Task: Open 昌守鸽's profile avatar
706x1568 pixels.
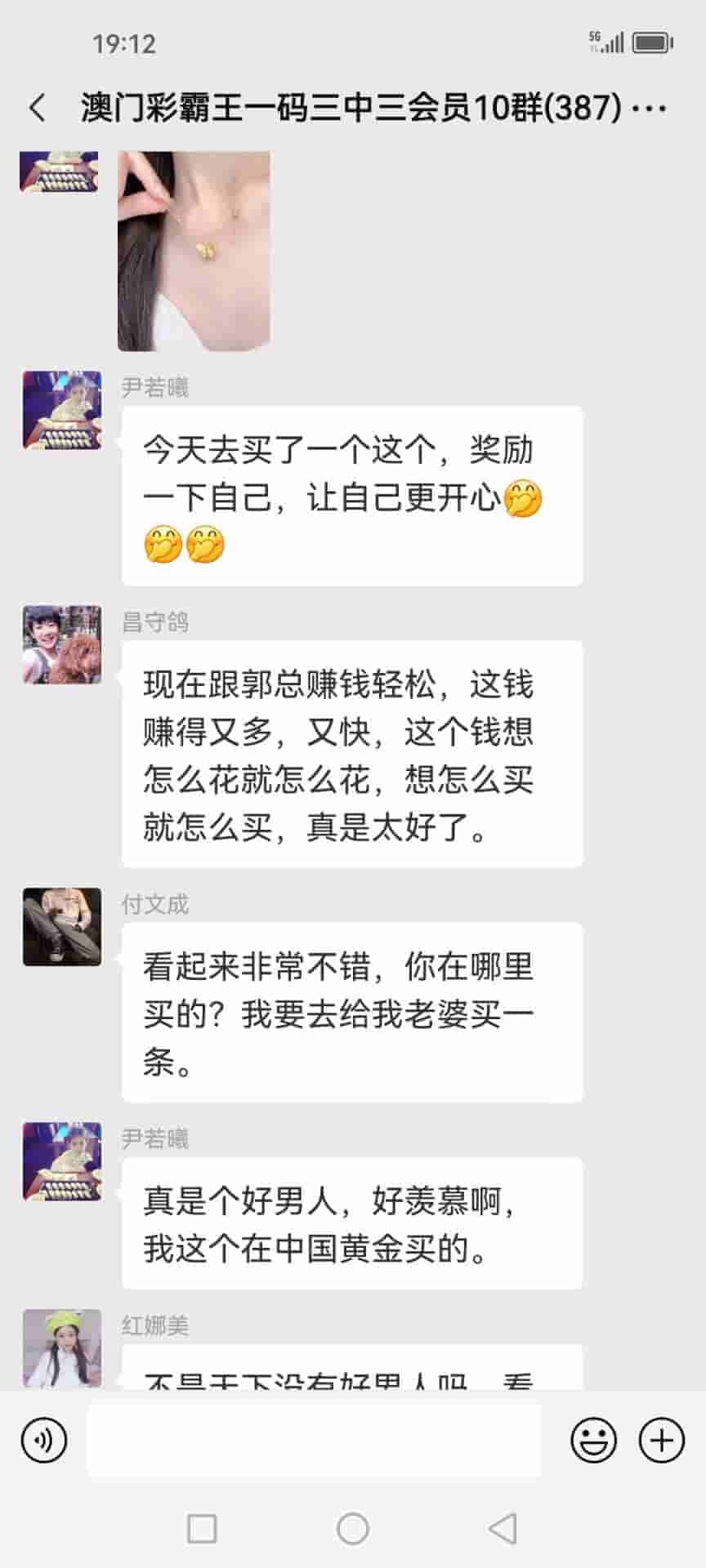Action: tap(62, 644)
